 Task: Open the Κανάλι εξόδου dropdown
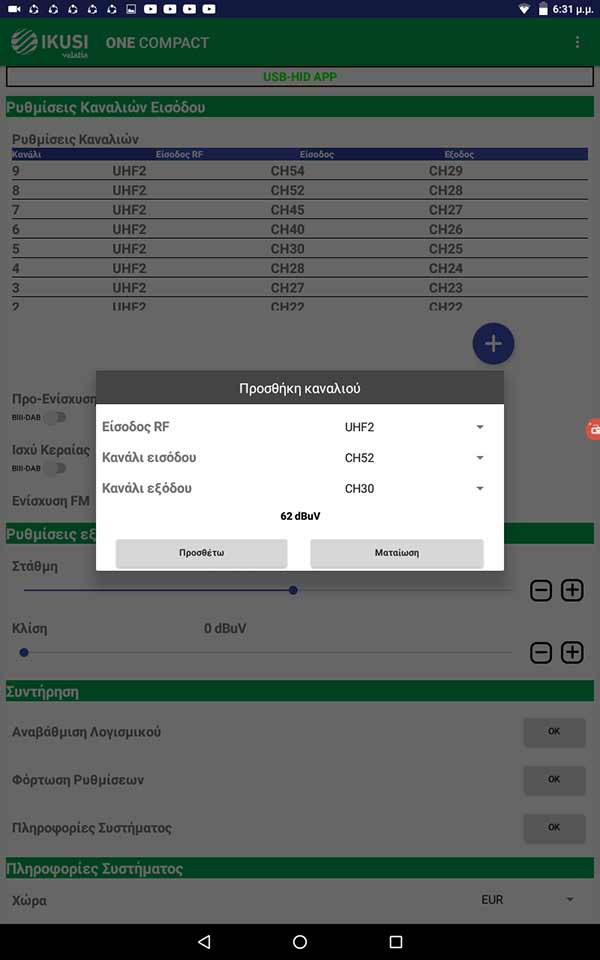pyautogui.click(x=413, y=489)
